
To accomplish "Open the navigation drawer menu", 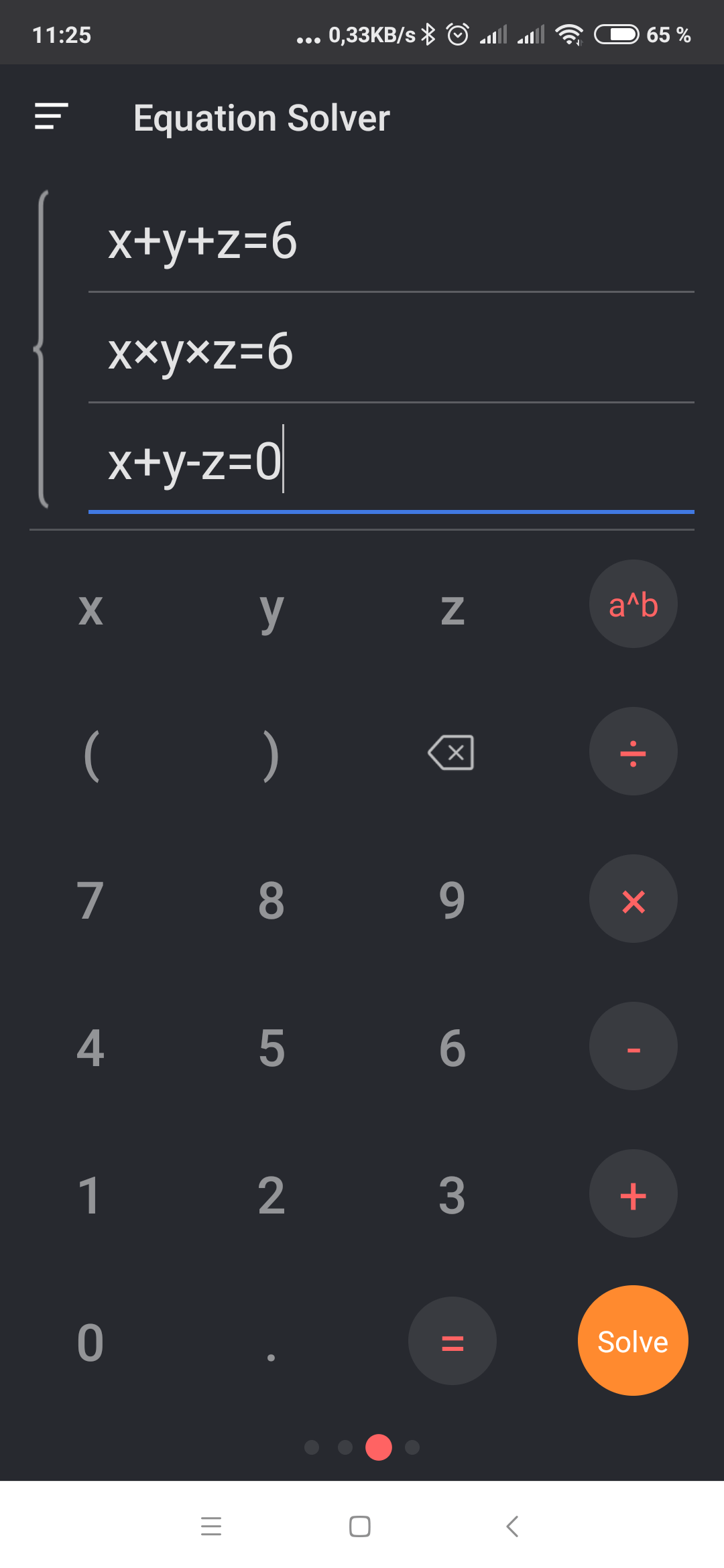I will [x=52, y=117].
